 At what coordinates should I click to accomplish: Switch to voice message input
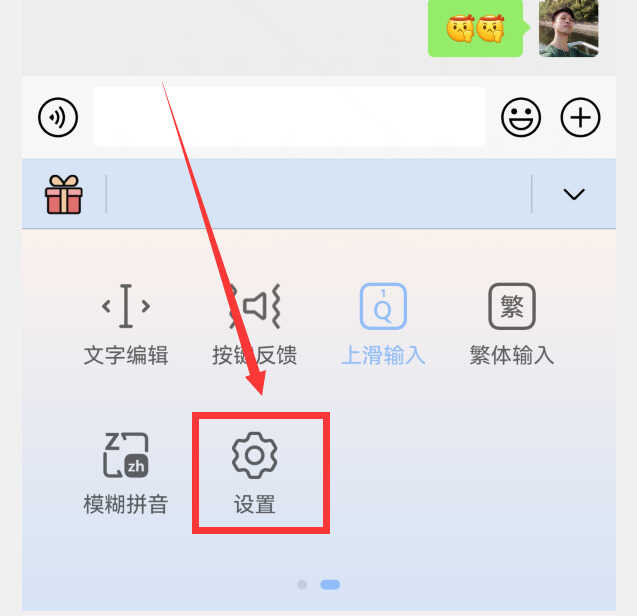58,118
